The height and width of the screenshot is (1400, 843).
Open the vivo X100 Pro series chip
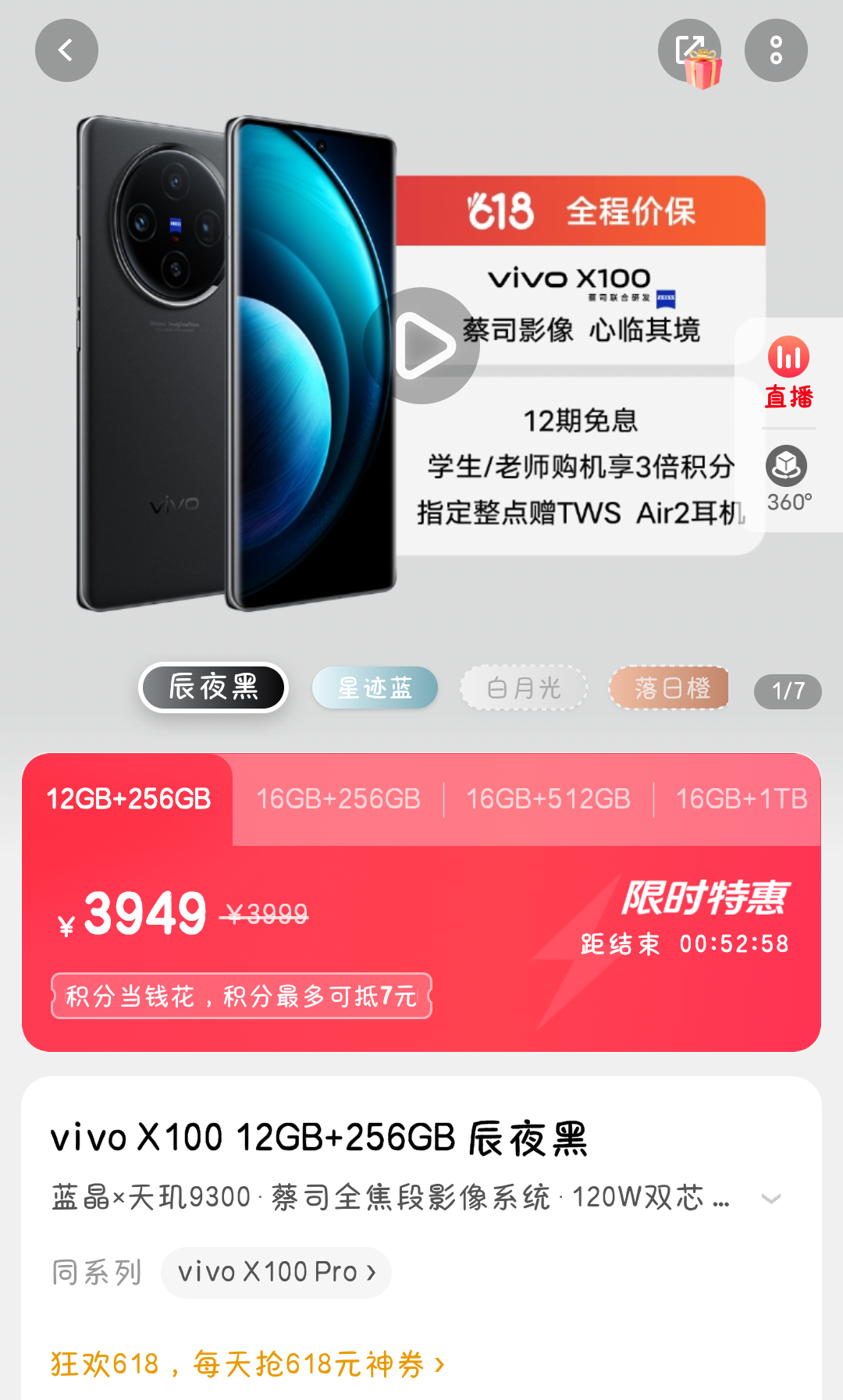276,1272
